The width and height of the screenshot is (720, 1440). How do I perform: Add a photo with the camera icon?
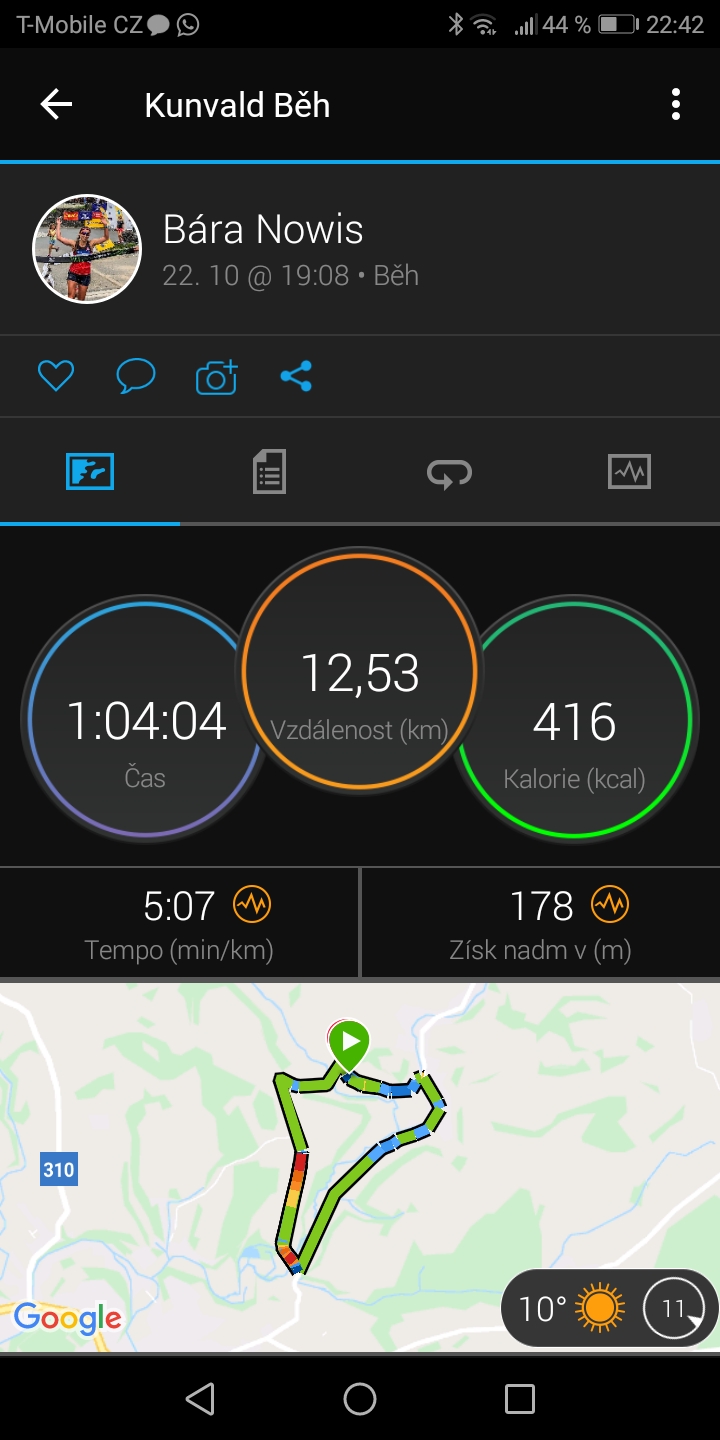click(x=216, y=376)
